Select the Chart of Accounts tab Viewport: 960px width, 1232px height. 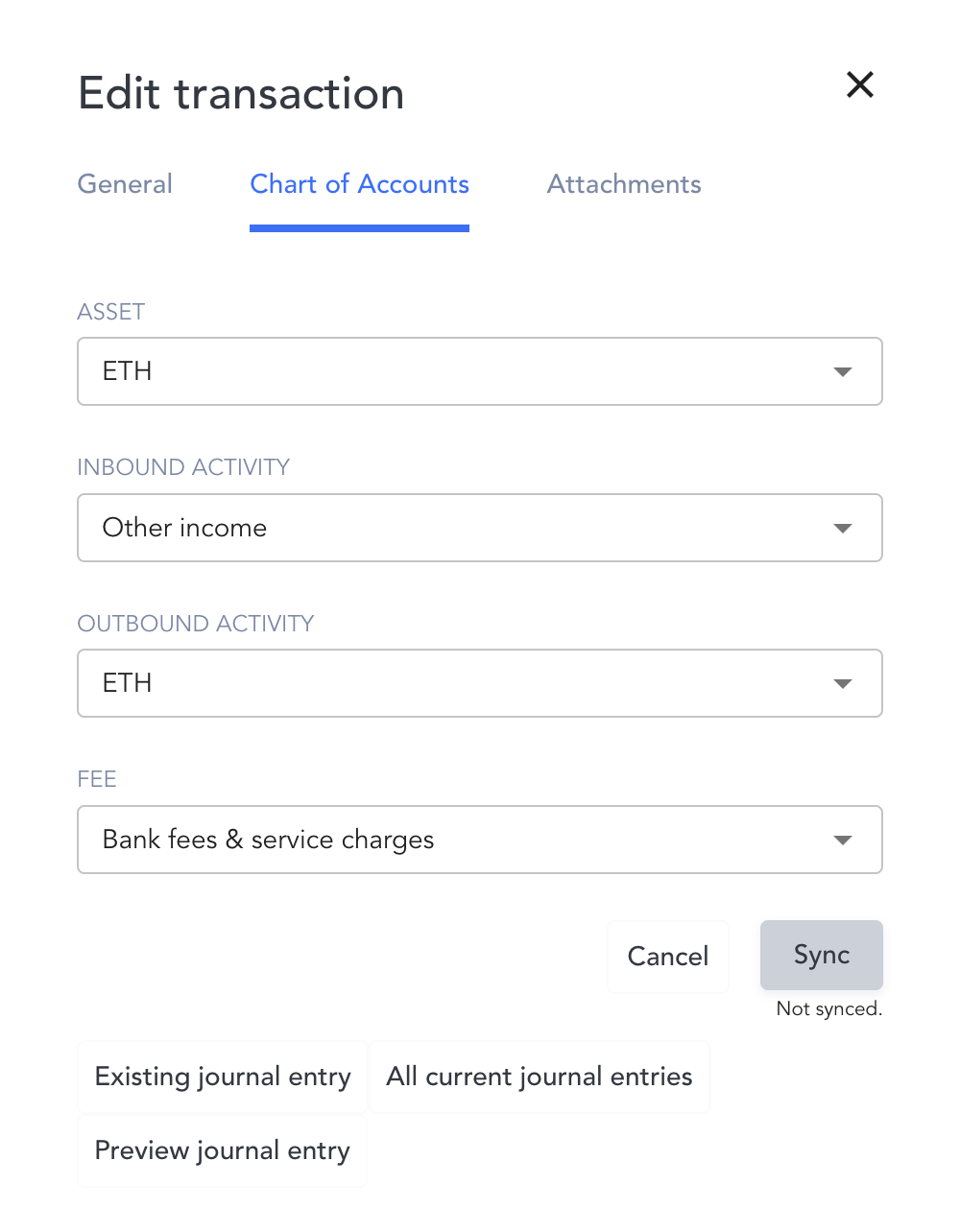coord(359,184)
